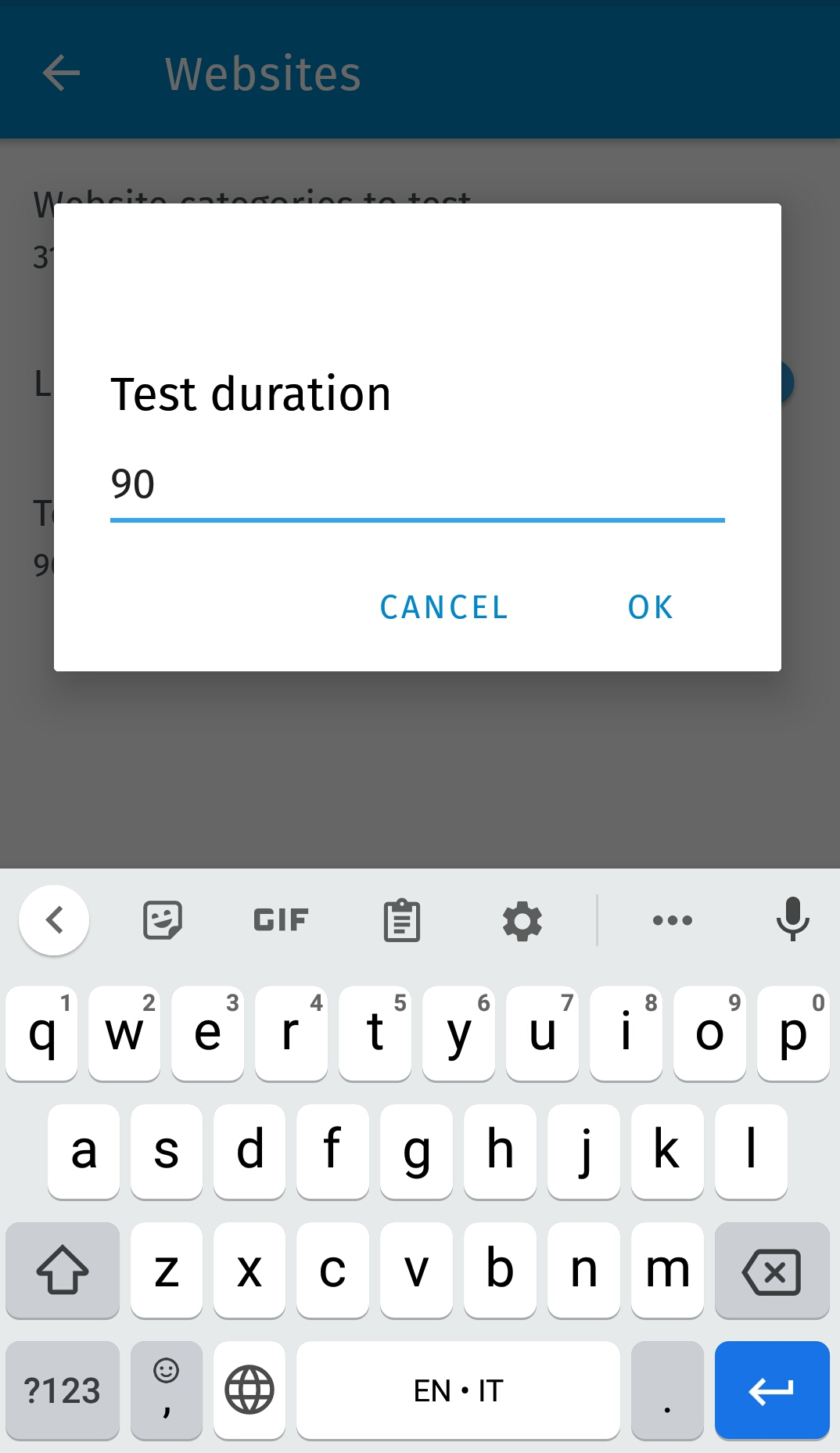Tap the shift key

pos(63,1271)
